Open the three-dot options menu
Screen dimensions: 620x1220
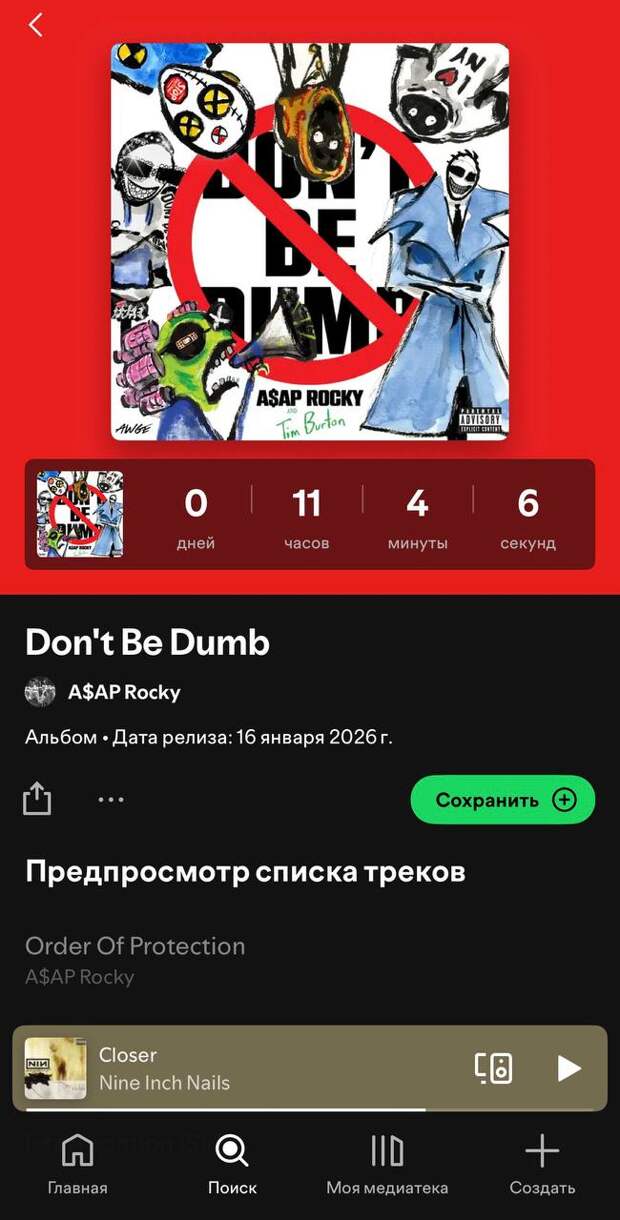[111, 799]
